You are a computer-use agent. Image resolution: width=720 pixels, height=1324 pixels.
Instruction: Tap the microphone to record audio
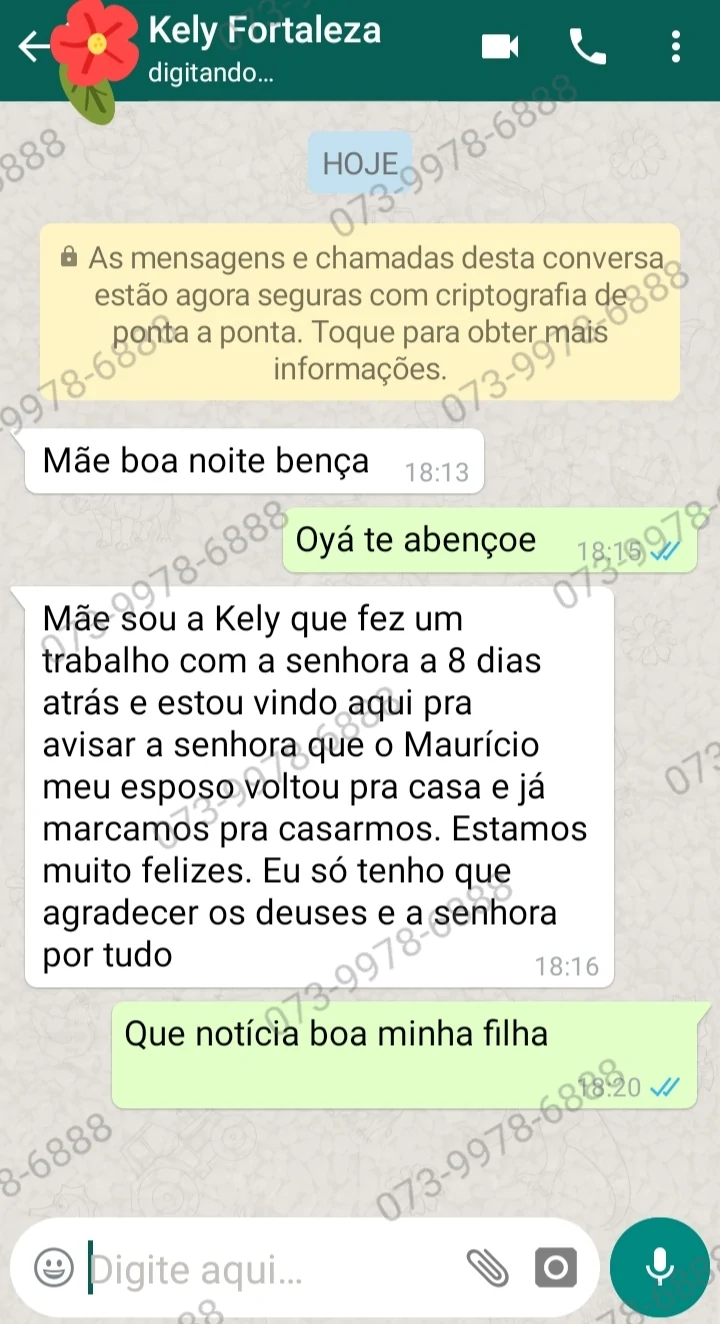tap(659, 1267)
